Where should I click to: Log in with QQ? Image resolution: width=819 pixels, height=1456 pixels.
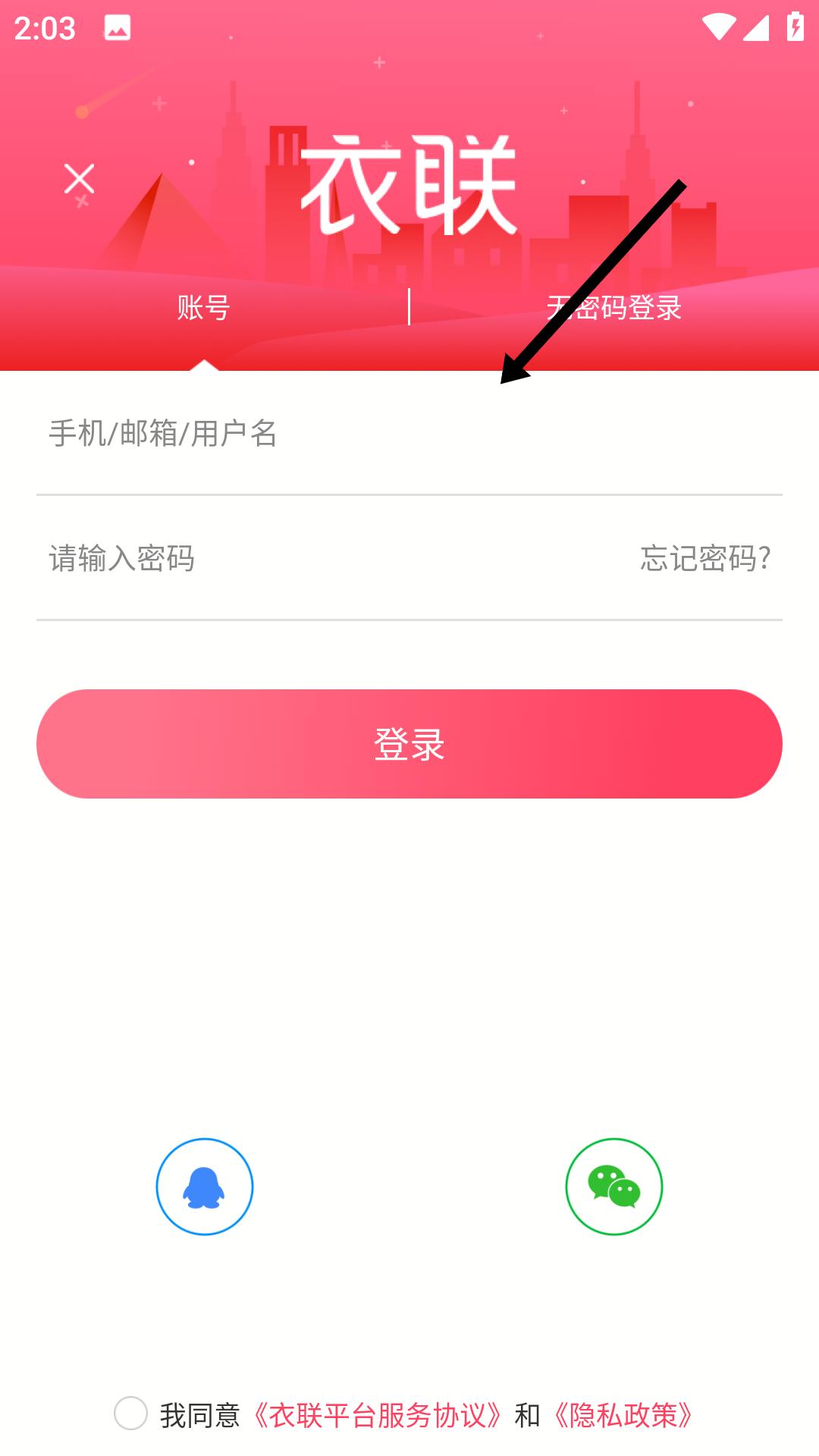click(205, 1187)
